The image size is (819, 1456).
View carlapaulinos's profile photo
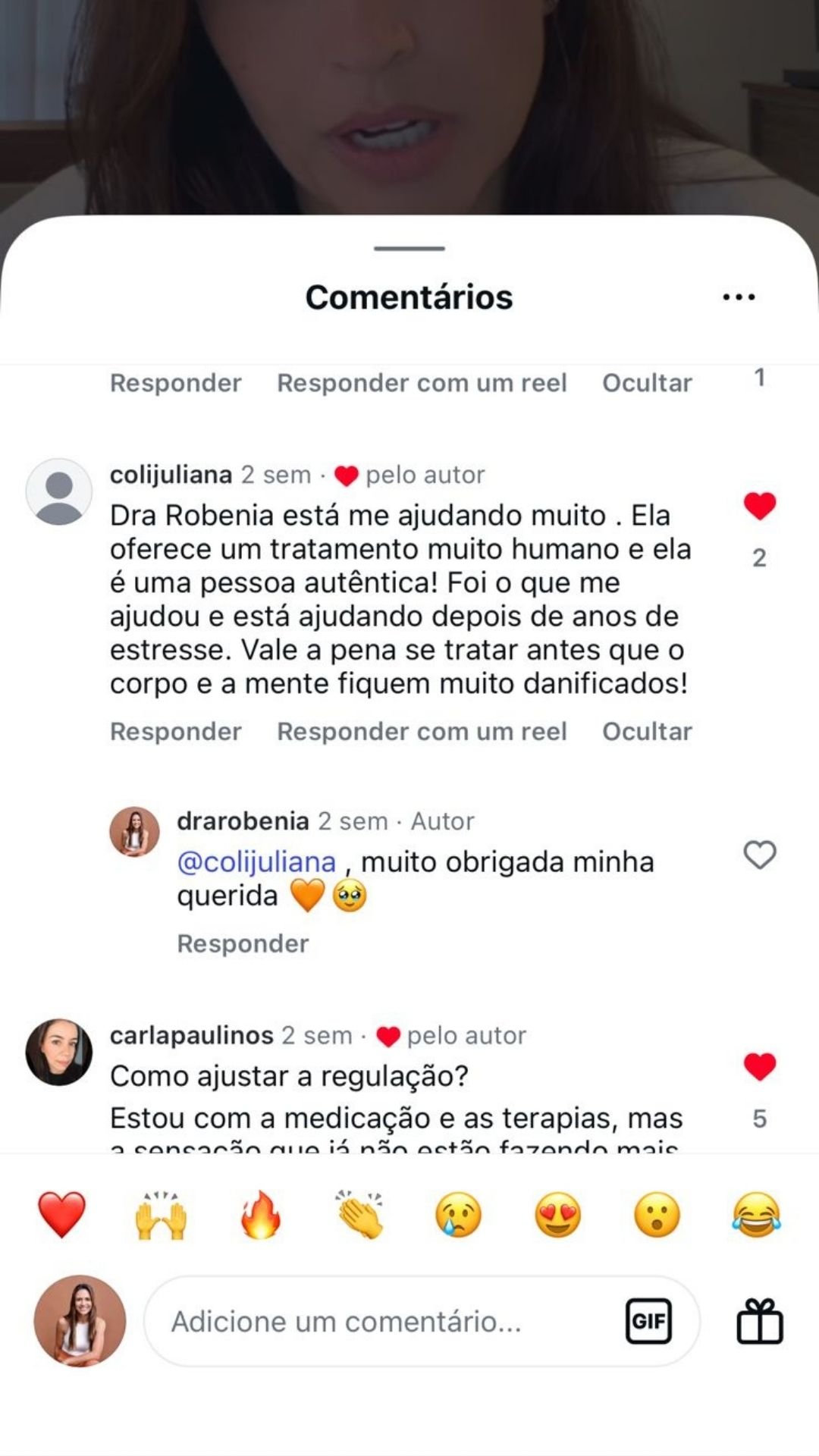click(x=59, y=1052)
